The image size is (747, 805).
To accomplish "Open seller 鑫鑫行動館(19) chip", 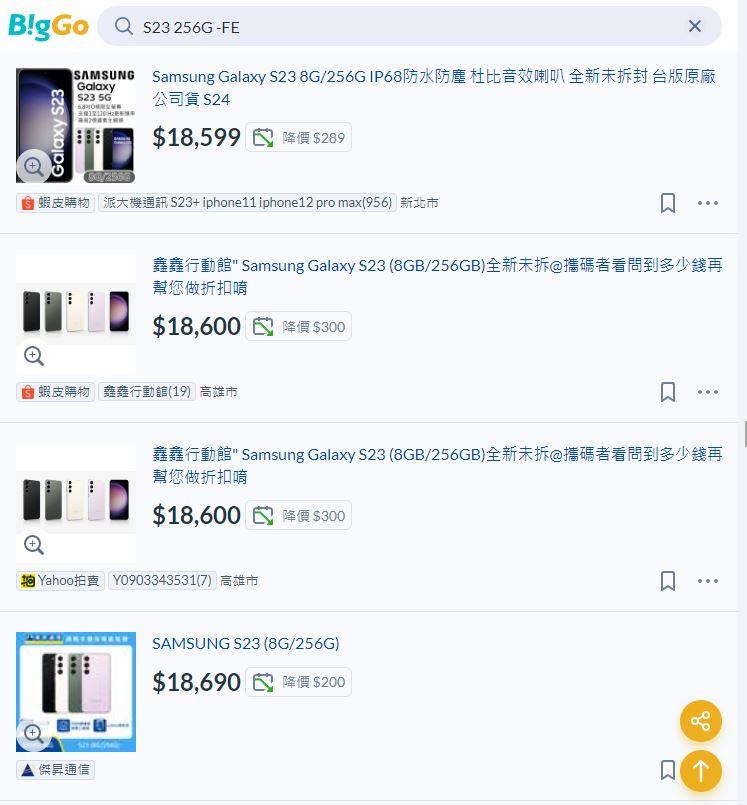I will pos(147,392).
